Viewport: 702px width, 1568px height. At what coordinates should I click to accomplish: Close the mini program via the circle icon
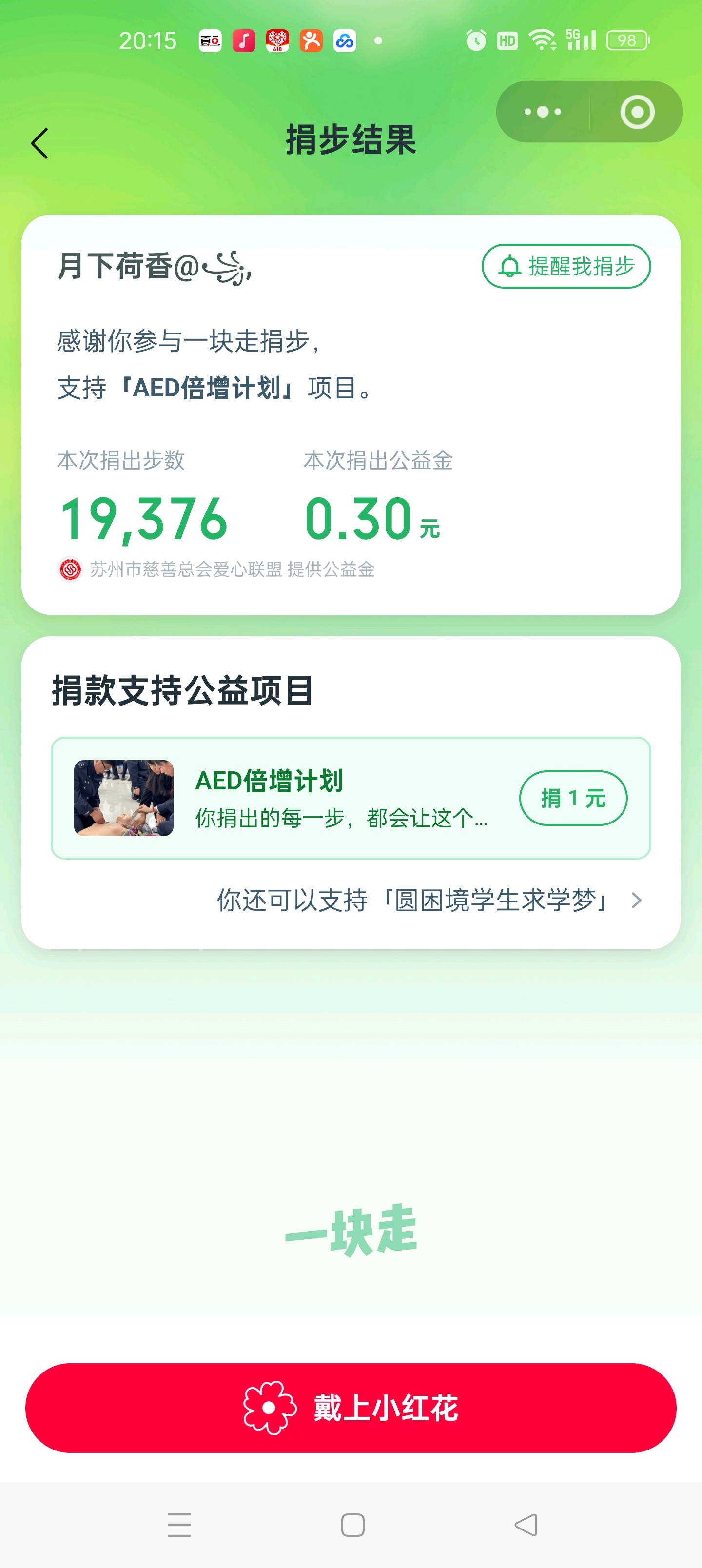tap(637, 112)
